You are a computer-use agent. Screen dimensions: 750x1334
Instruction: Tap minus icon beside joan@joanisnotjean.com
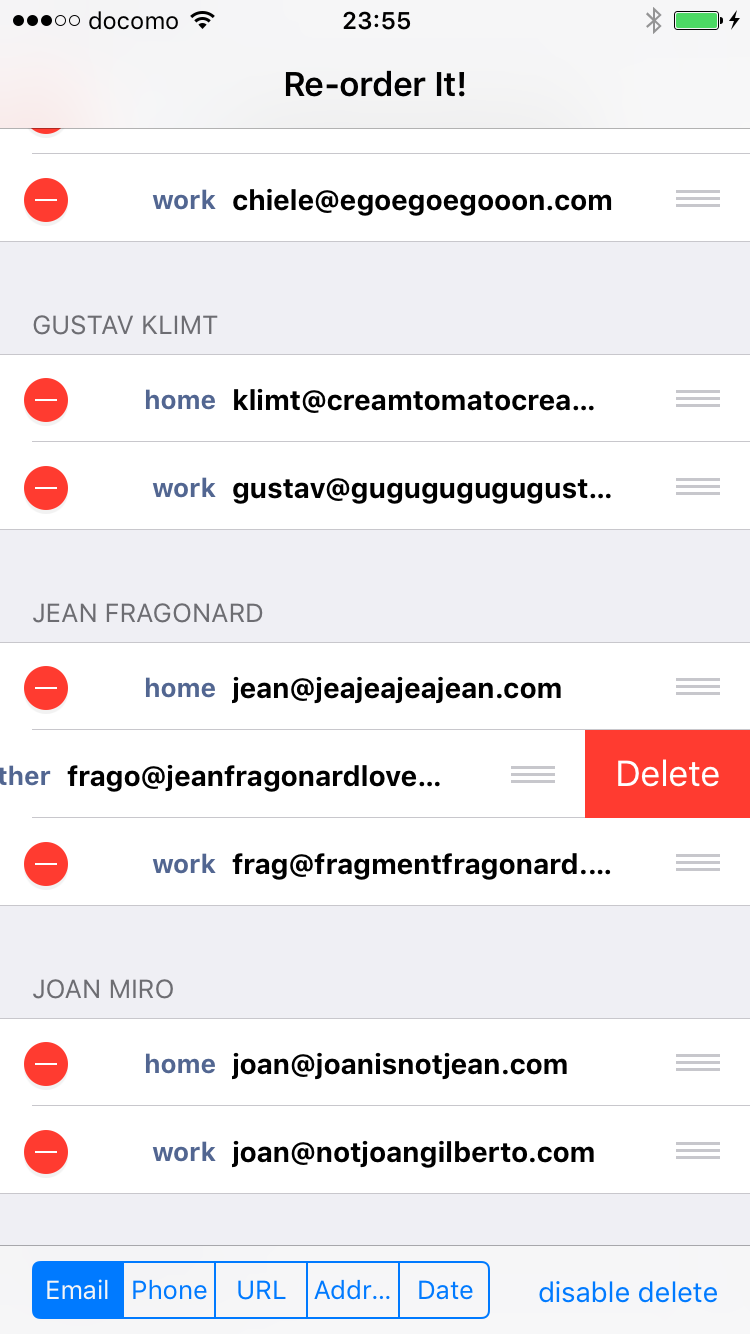pyautogui.click(x=46, y=1064)
